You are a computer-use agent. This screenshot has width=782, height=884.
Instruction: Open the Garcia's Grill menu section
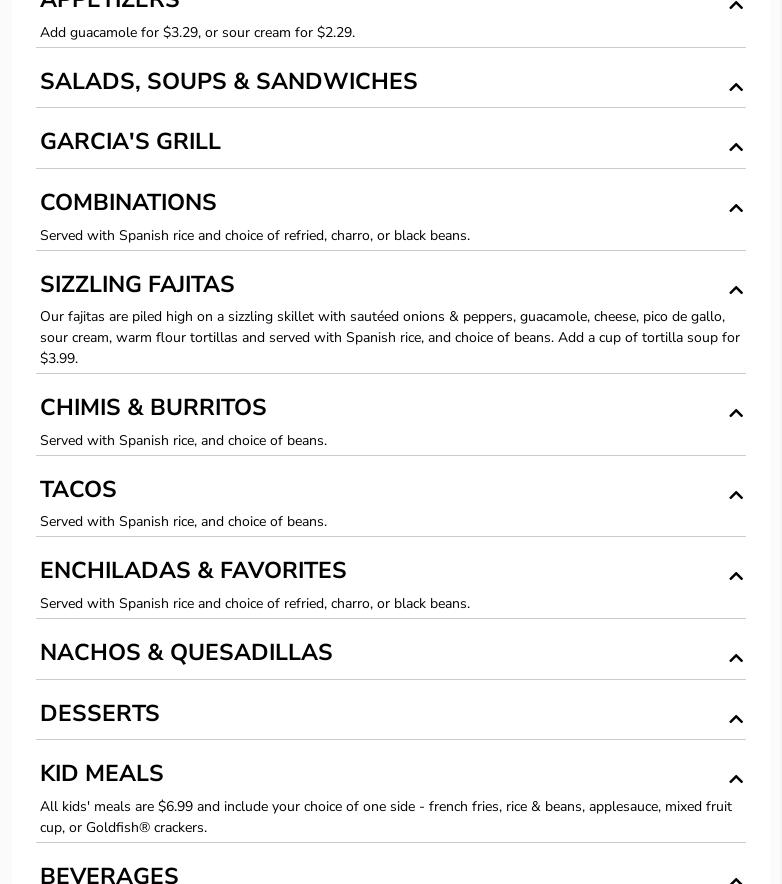[x=735, y=147]
